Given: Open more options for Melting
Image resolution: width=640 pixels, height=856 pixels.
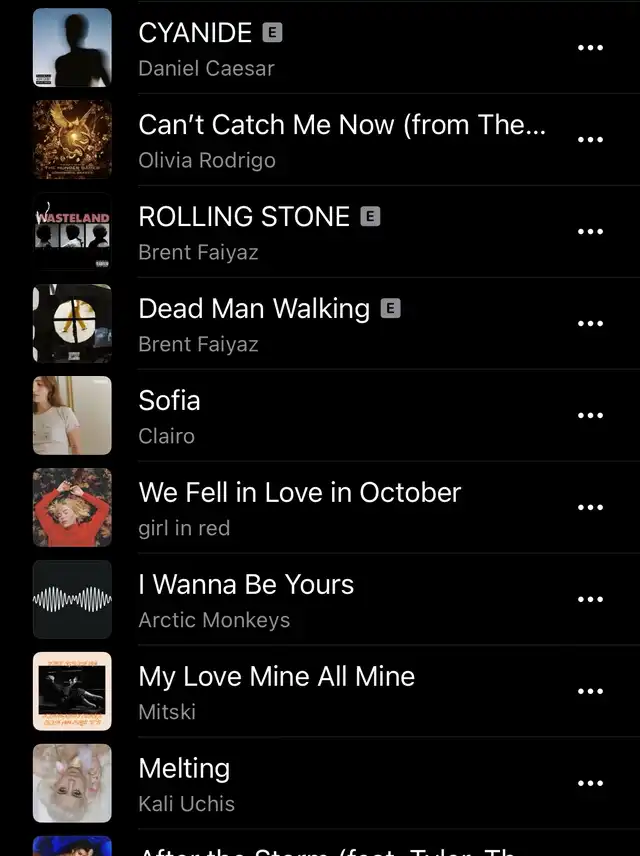Looking at the screenshot, I should tap(591, 784).
